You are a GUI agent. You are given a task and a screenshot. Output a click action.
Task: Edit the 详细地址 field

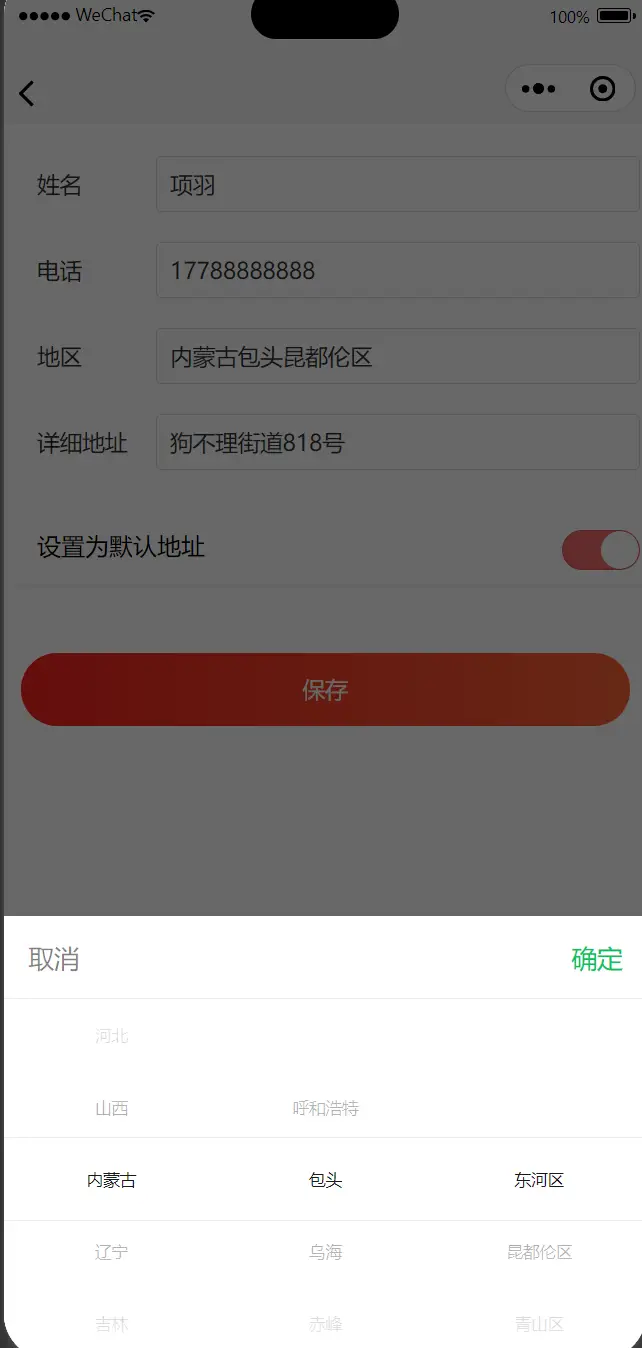(397, 442)
